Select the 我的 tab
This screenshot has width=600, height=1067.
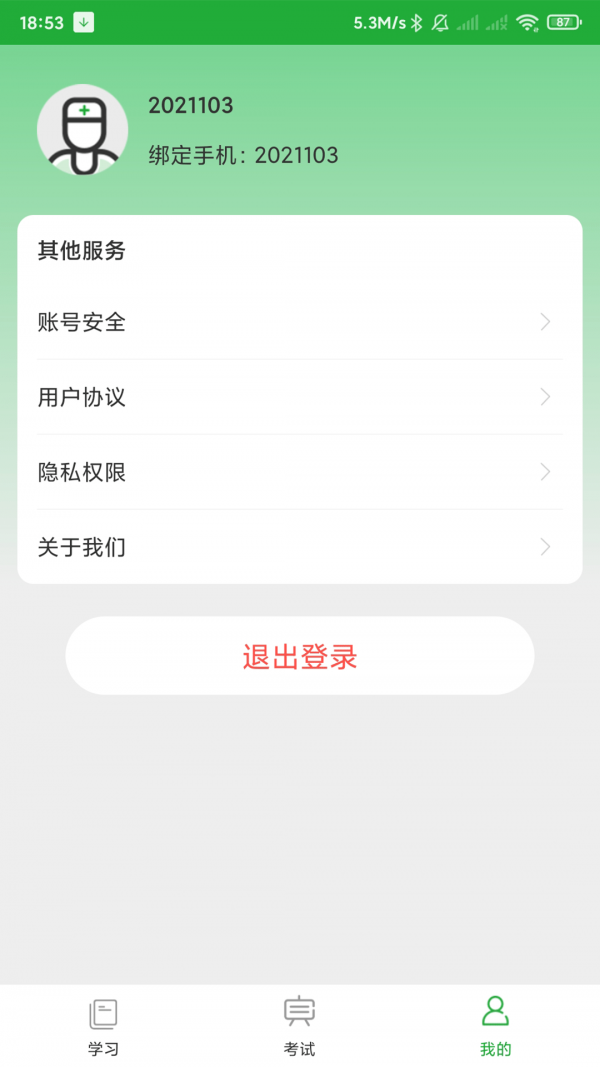tap(495, 1027)
